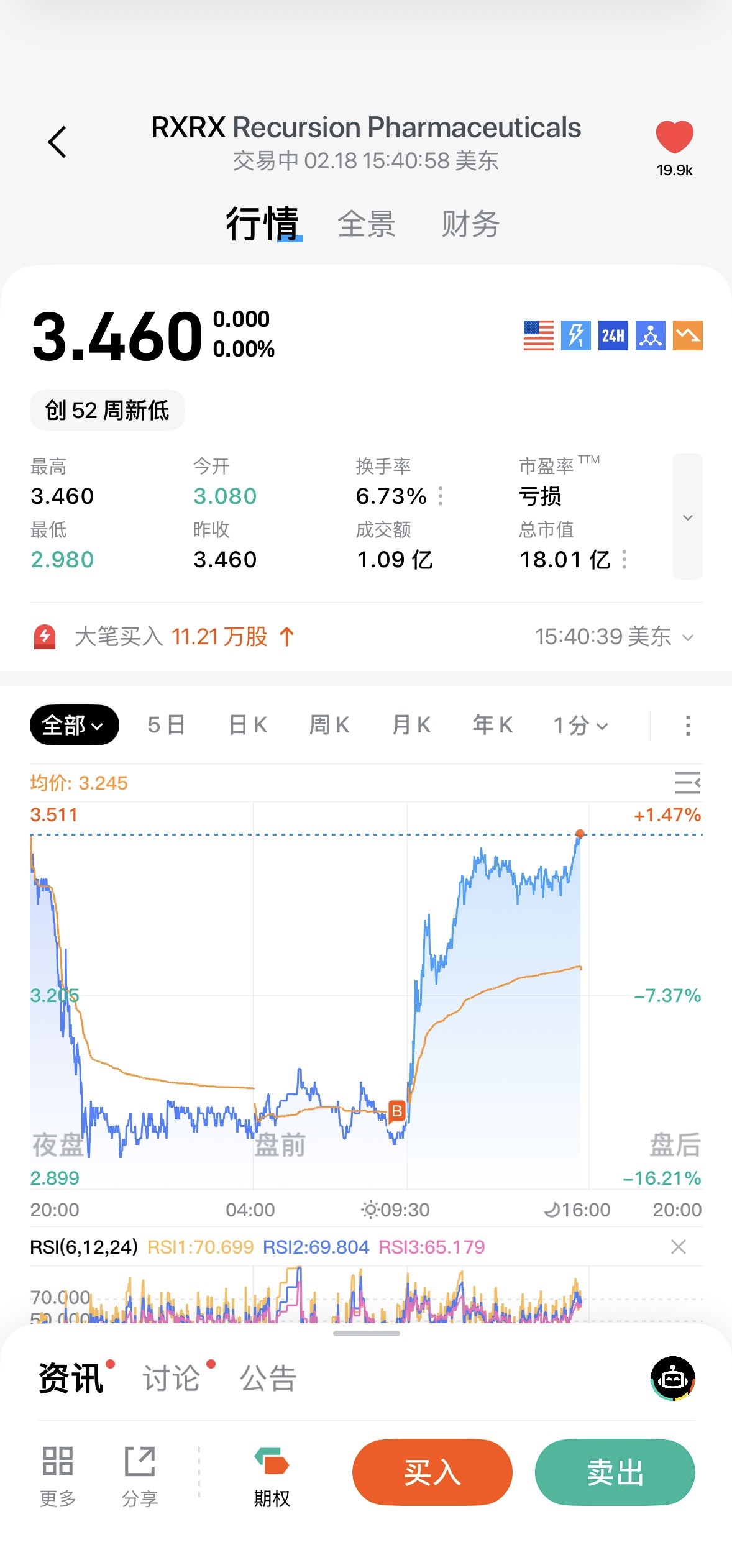This screenshot has height=1568, width=732.
Task: View the 月K chart
Action: click(411, 725)
